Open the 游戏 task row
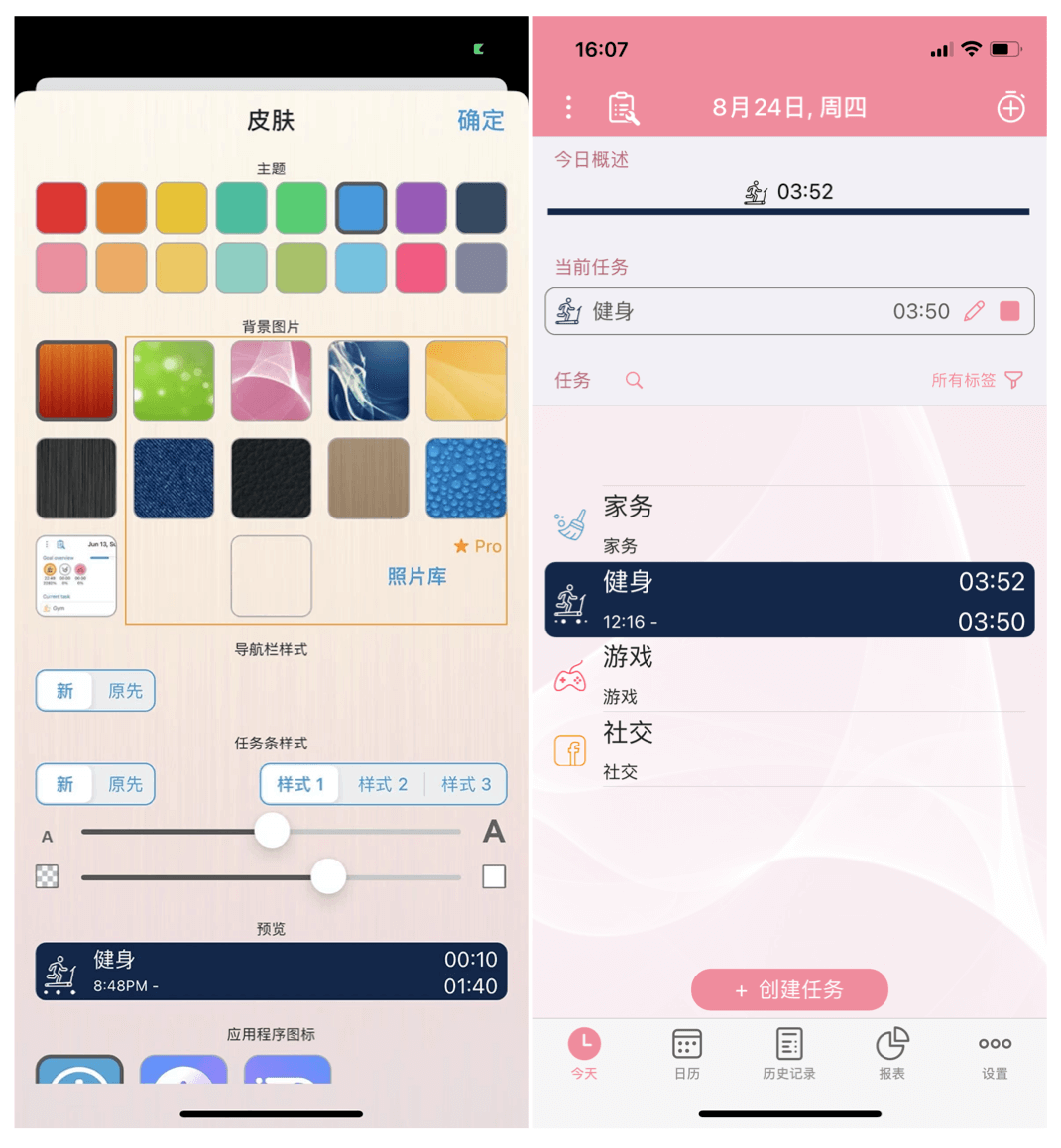Screen dimensions: 1061x1148 pos(788,675)
